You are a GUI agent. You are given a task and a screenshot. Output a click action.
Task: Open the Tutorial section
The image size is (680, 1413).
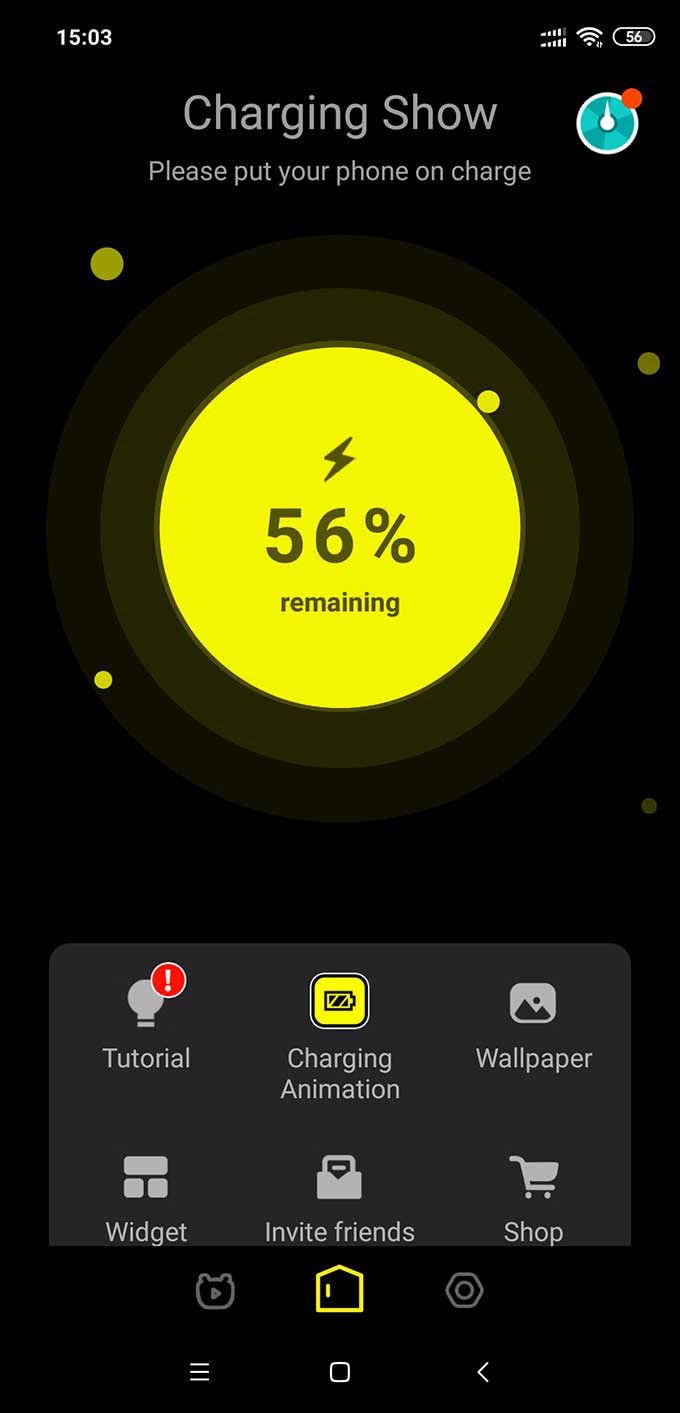coord(146,1020)
